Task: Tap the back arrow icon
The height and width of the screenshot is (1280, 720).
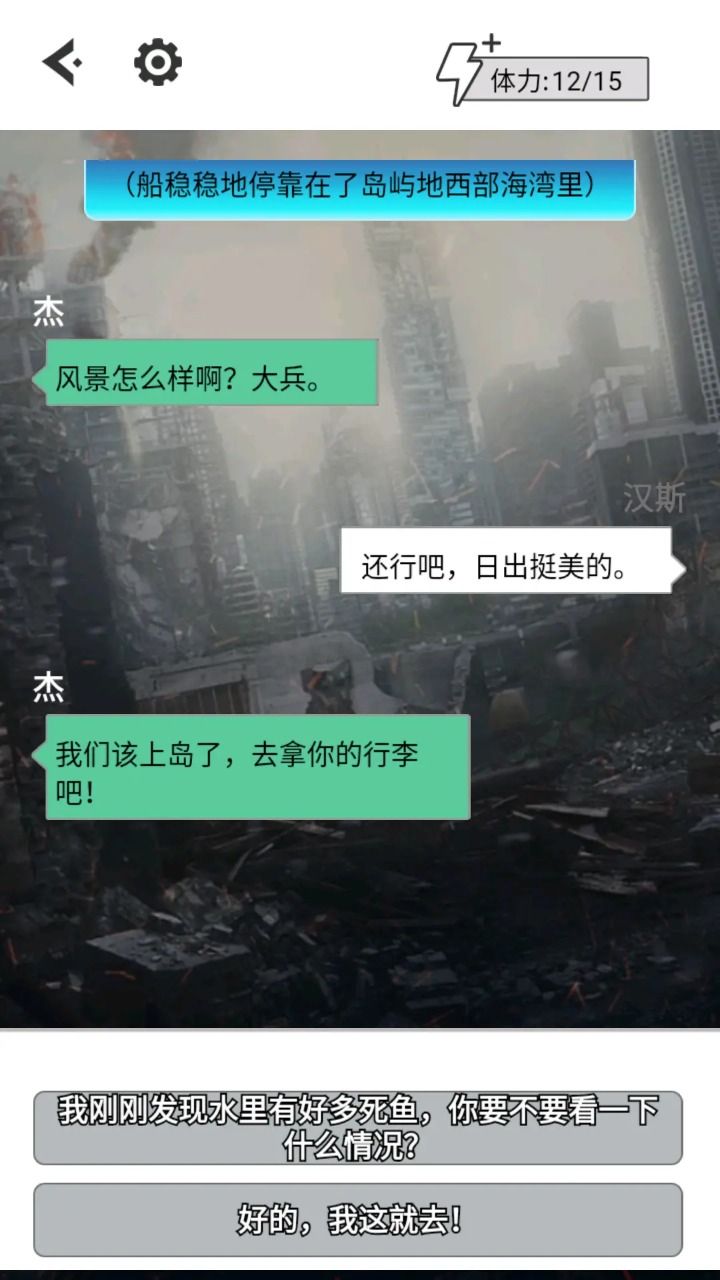Action: [x=62, y=64]
